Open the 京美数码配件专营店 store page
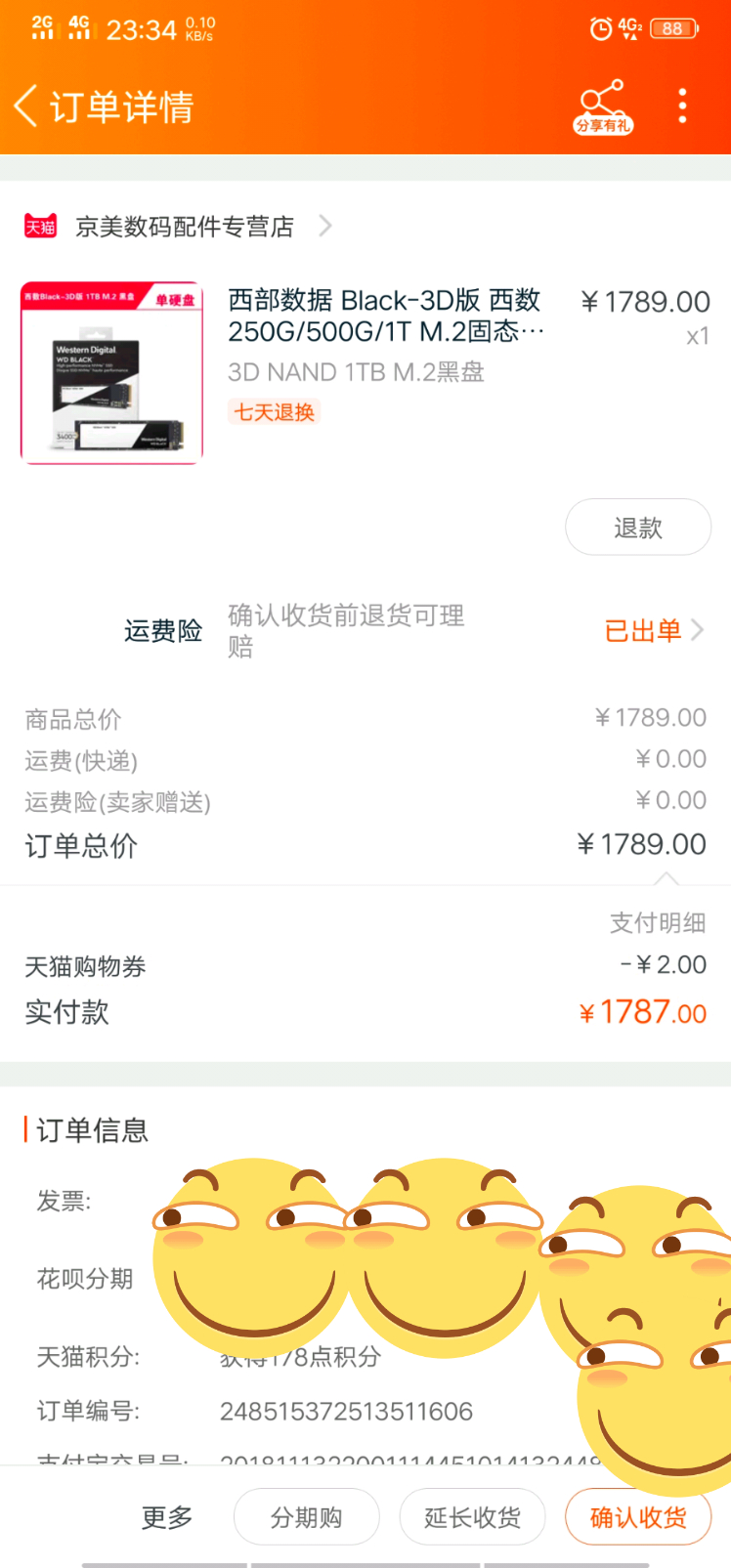731x1568 pixels. (184, 227)
